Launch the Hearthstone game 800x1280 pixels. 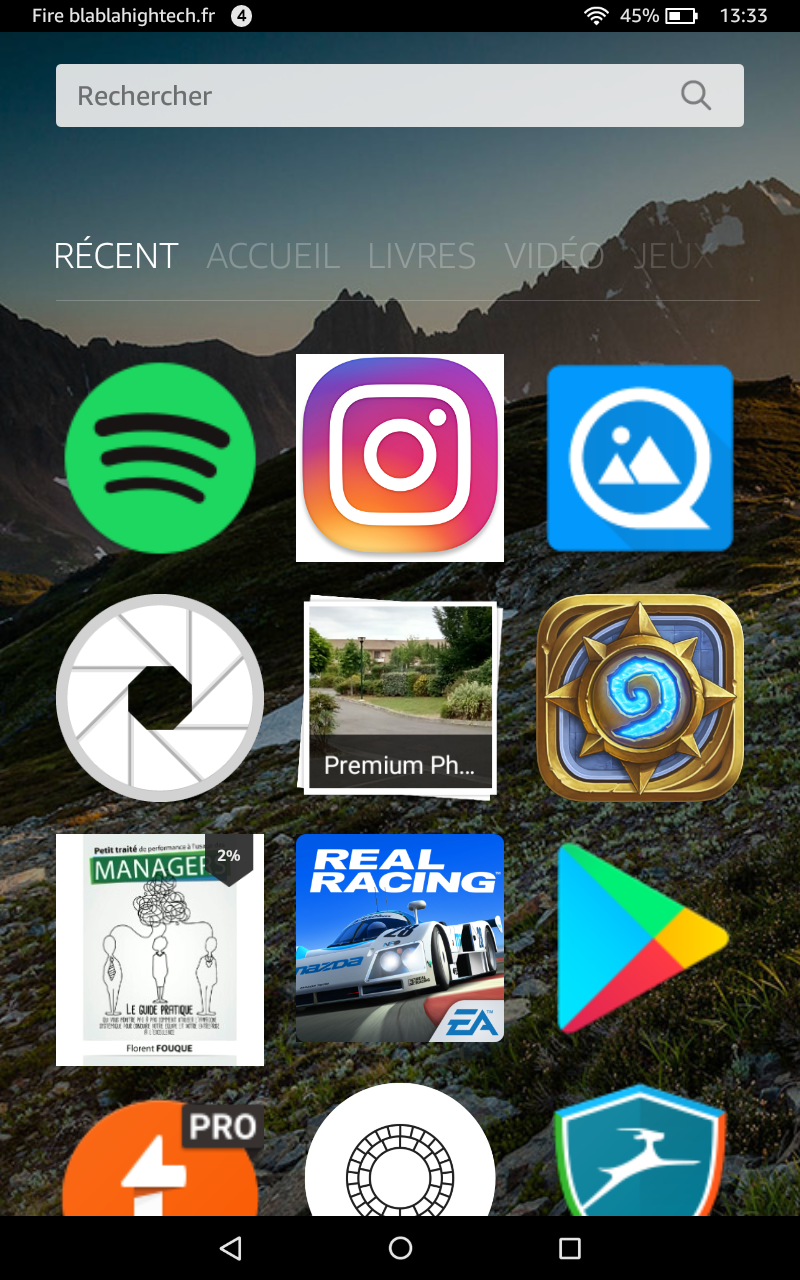(x=640, y=698)
